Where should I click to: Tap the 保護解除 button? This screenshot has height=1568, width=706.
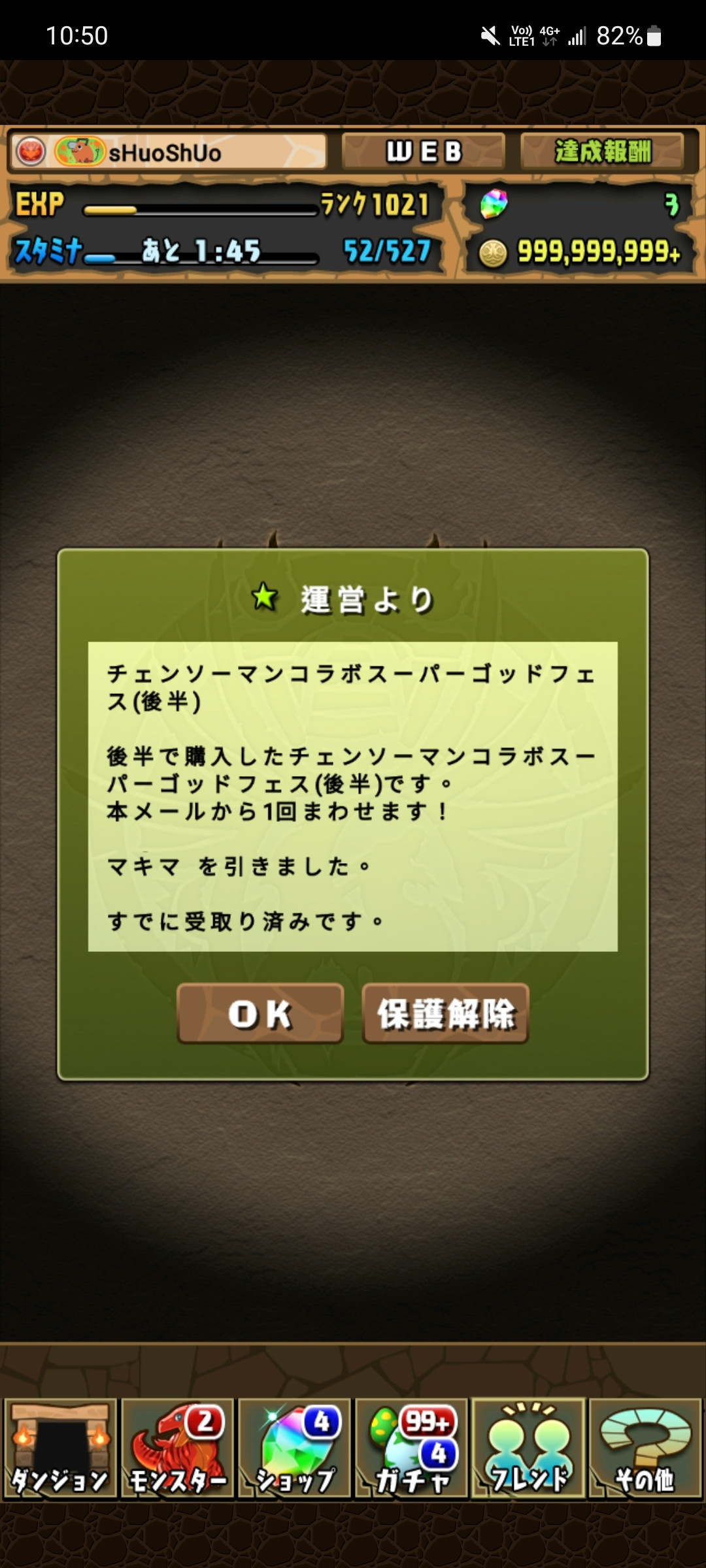click(446, 1013)
